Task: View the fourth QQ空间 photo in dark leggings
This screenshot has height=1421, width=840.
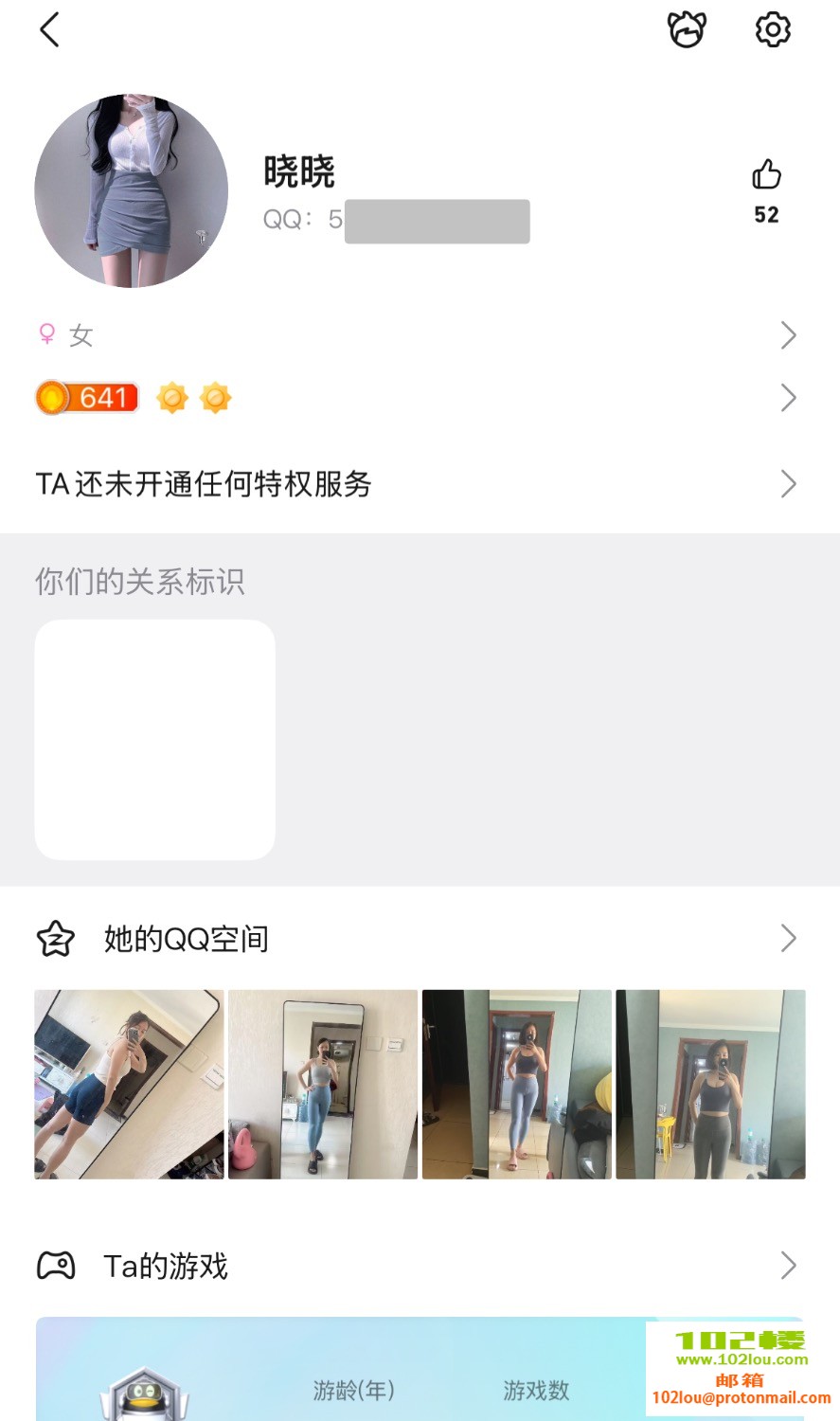Action: (x=710, y=1085)
